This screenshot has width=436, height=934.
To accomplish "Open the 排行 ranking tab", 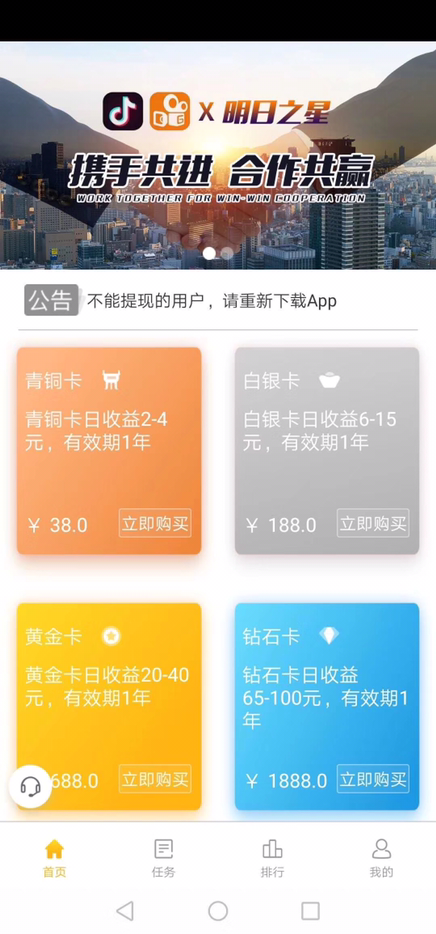I will [x=272, y=858].
